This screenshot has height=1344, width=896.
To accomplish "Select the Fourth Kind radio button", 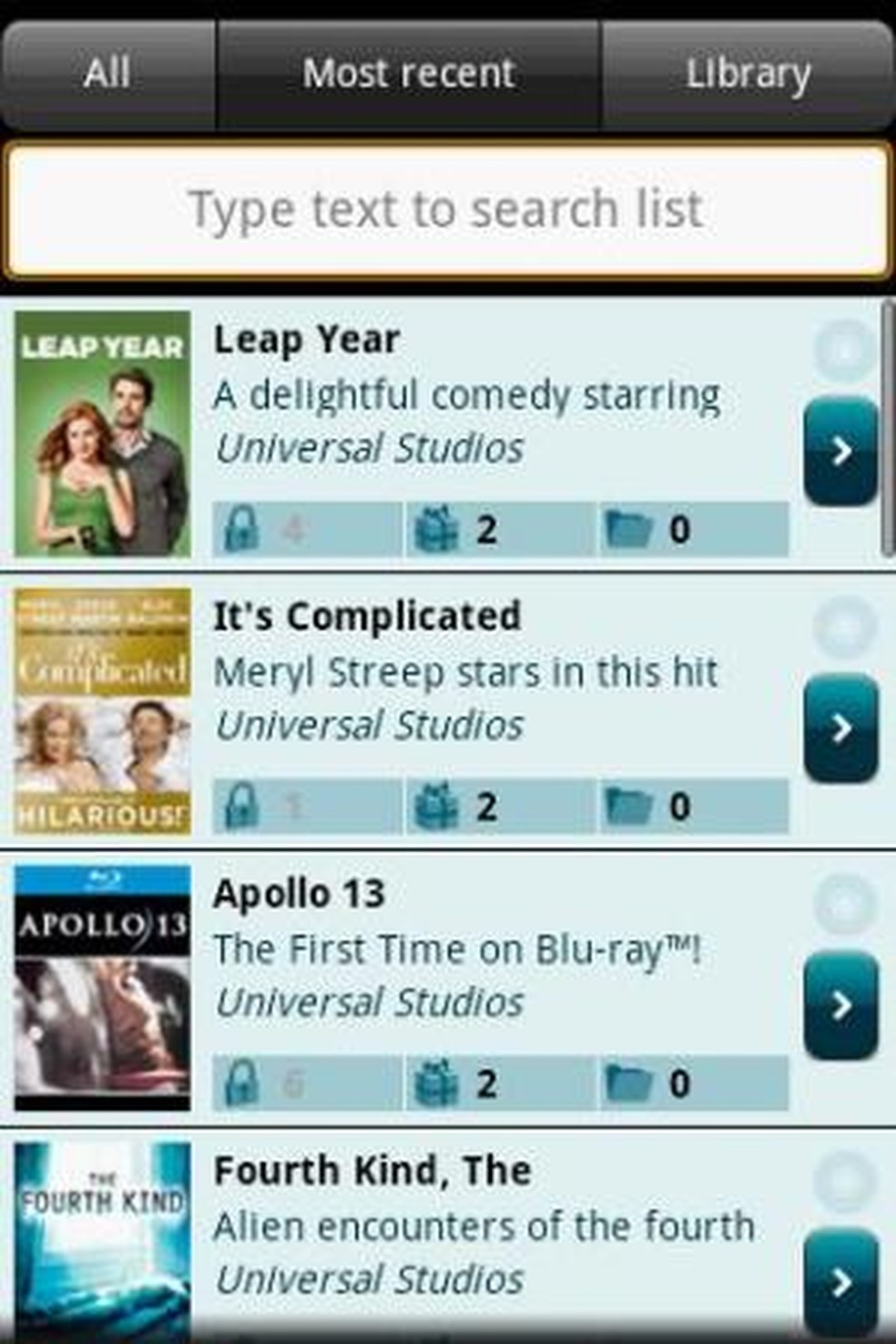I will (x=845, y=1180).
